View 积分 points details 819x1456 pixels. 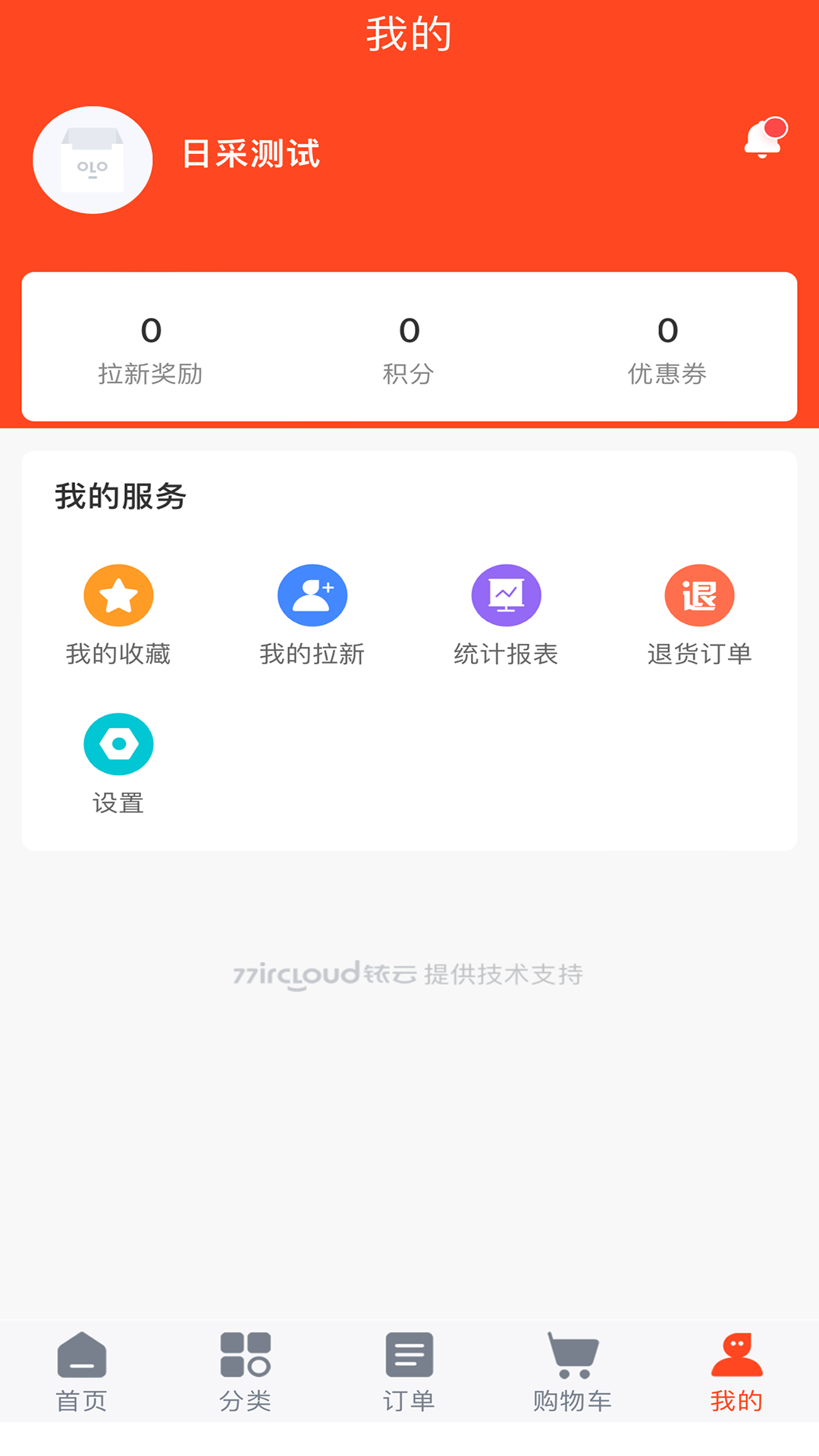click(409, 349)
